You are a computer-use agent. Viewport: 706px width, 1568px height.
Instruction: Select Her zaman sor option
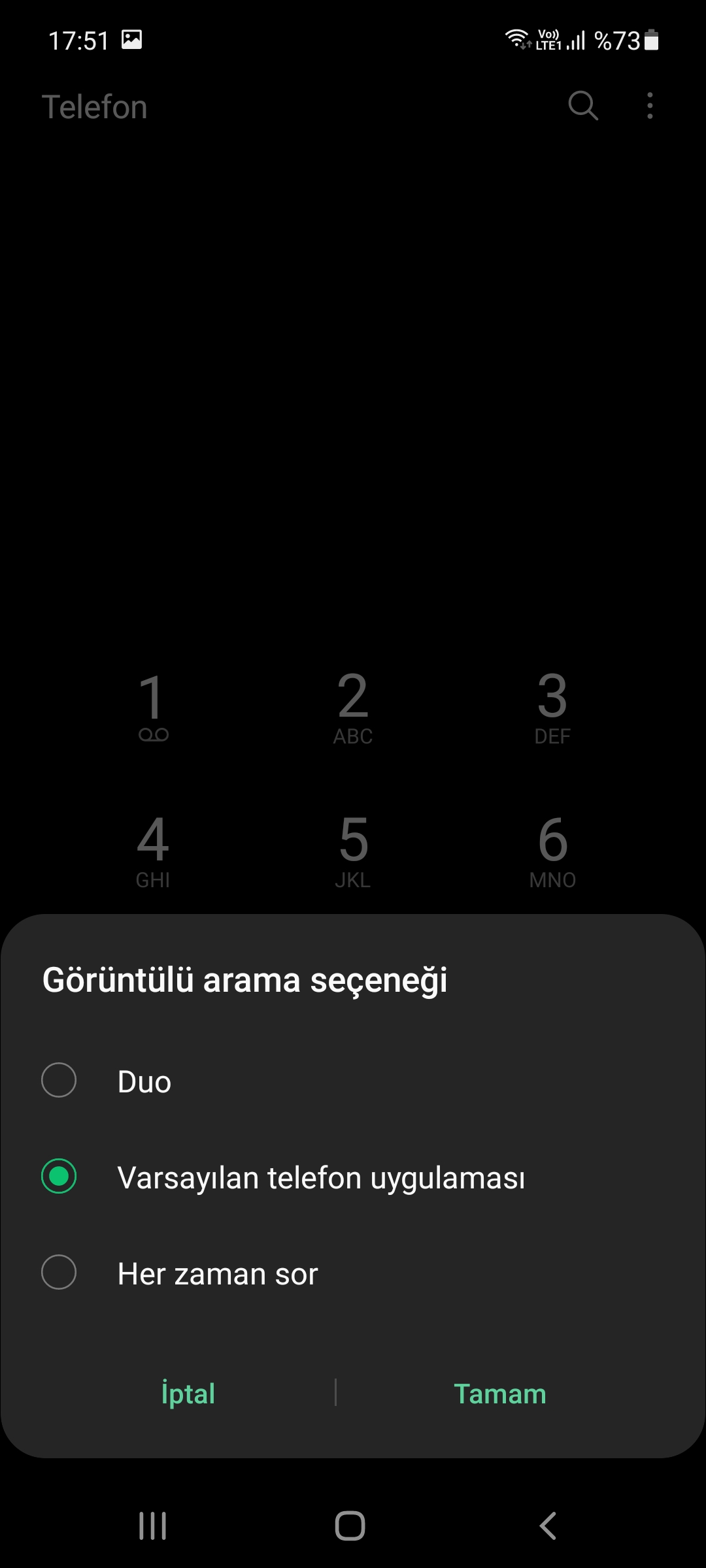coord(59,1273)
